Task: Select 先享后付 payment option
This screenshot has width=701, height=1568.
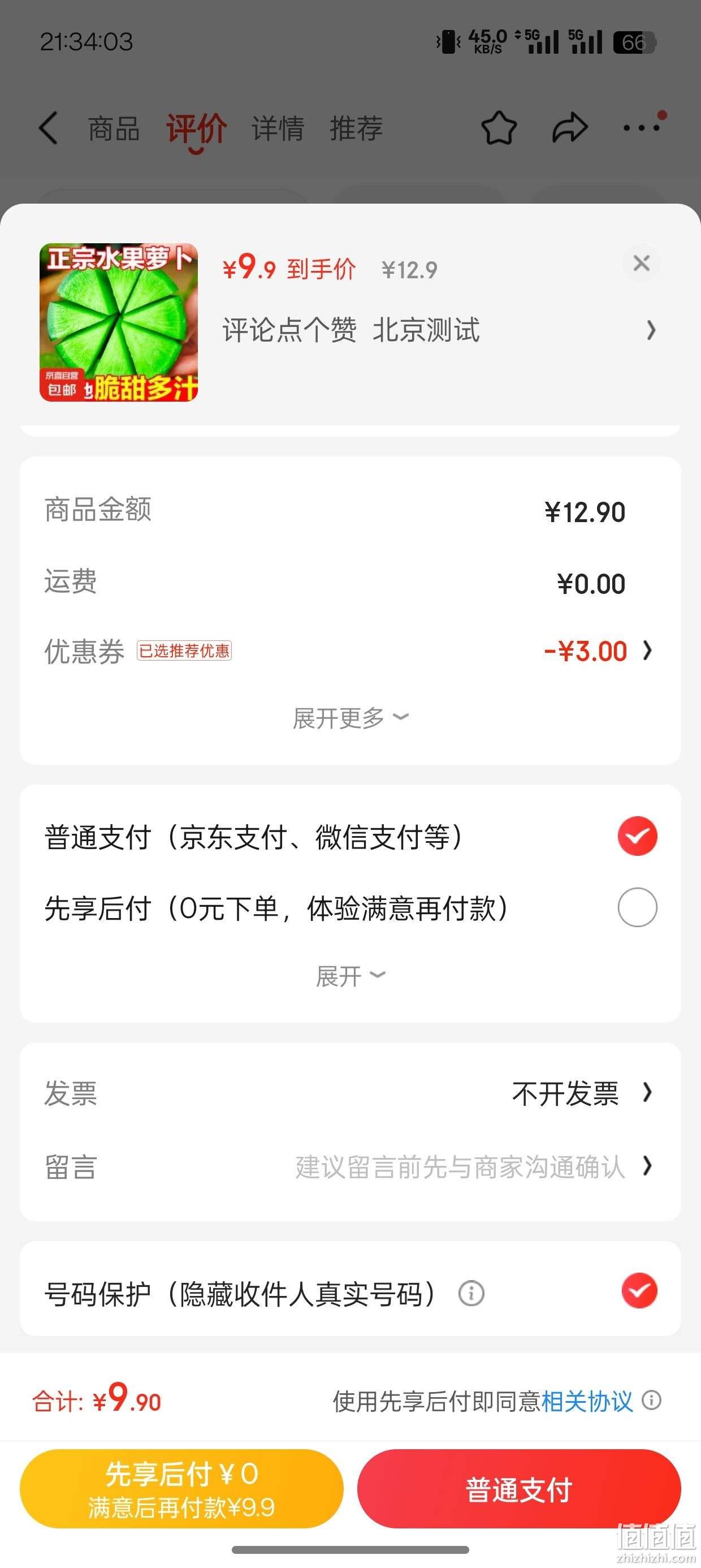Action: pyautogui.click(x=350, y=907)
